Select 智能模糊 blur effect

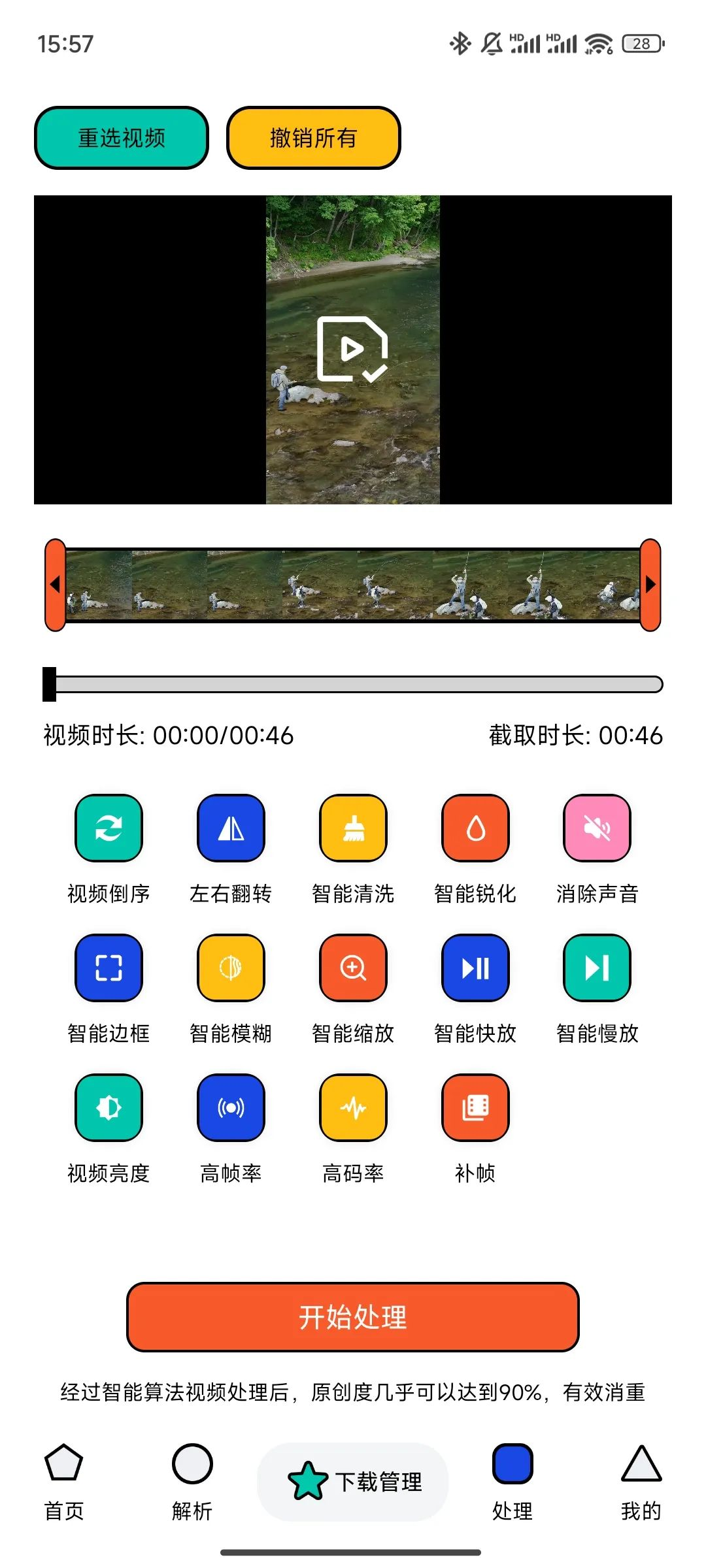point(231,968)
